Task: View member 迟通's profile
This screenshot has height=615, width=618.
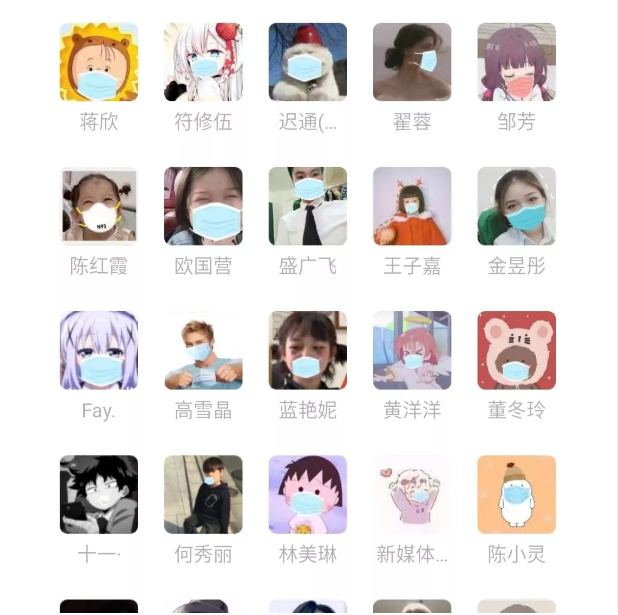Action: click(x=308, y=62)
